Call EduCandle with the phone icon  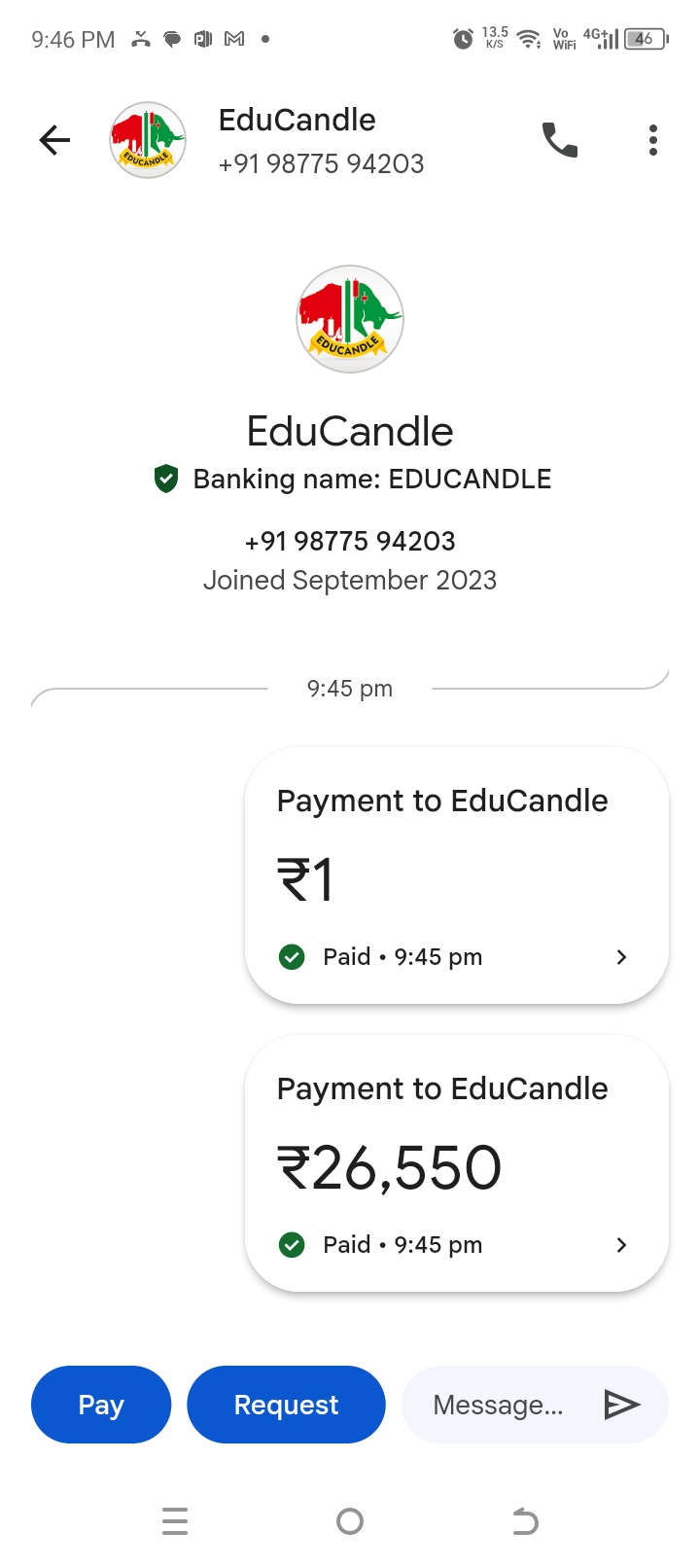pos(560,141)
